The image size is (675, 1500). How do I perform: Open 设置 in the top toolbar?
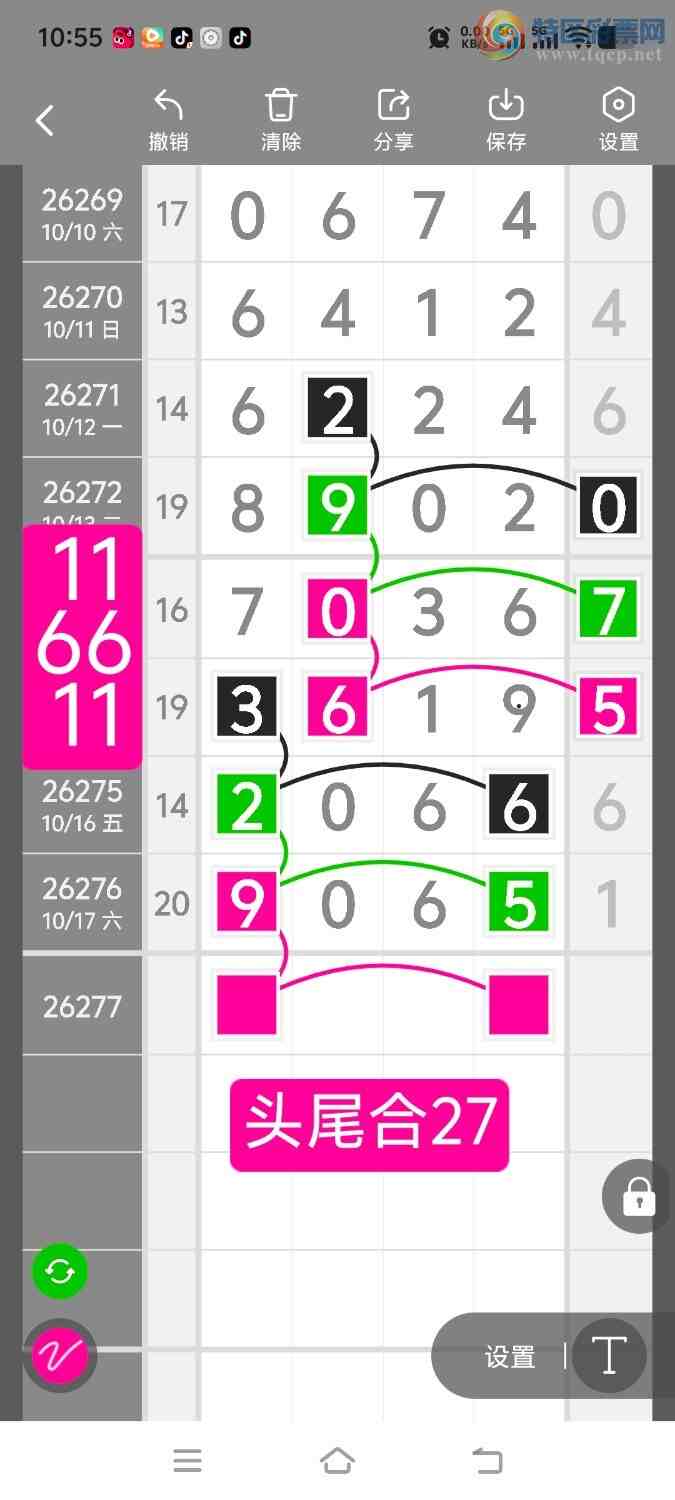[618, 121]
